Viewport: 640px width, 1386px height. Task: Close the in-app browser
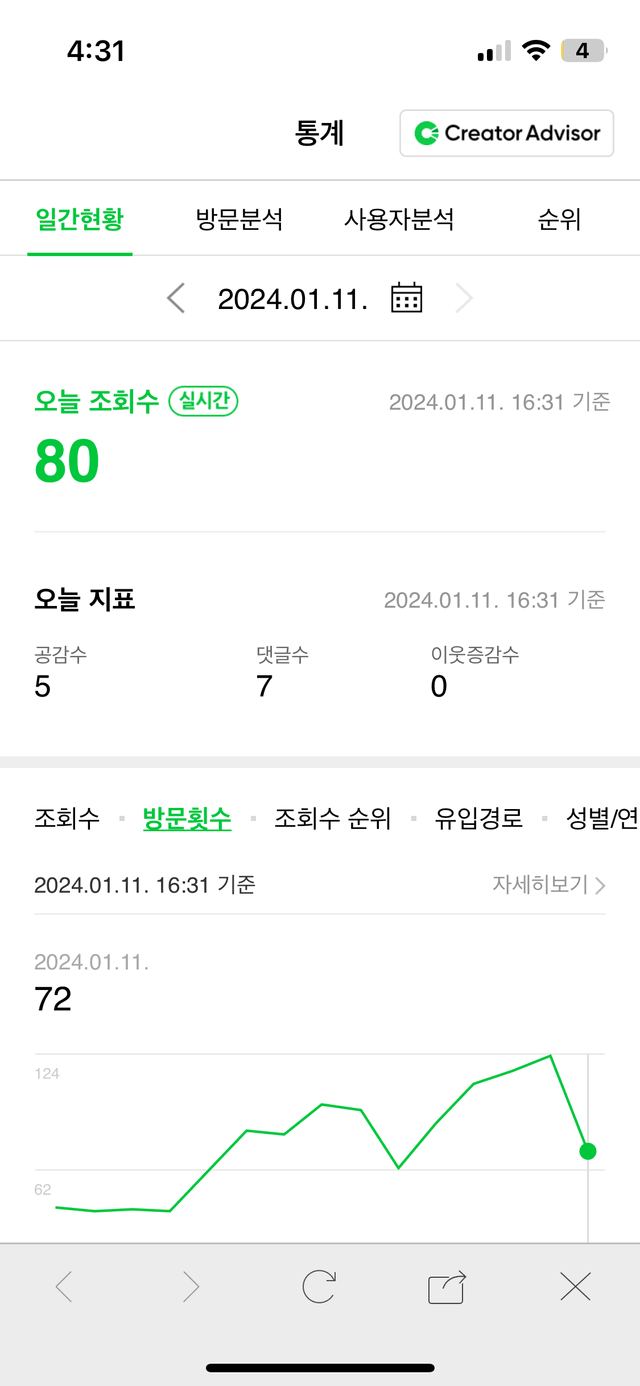tap(576, 1287)
